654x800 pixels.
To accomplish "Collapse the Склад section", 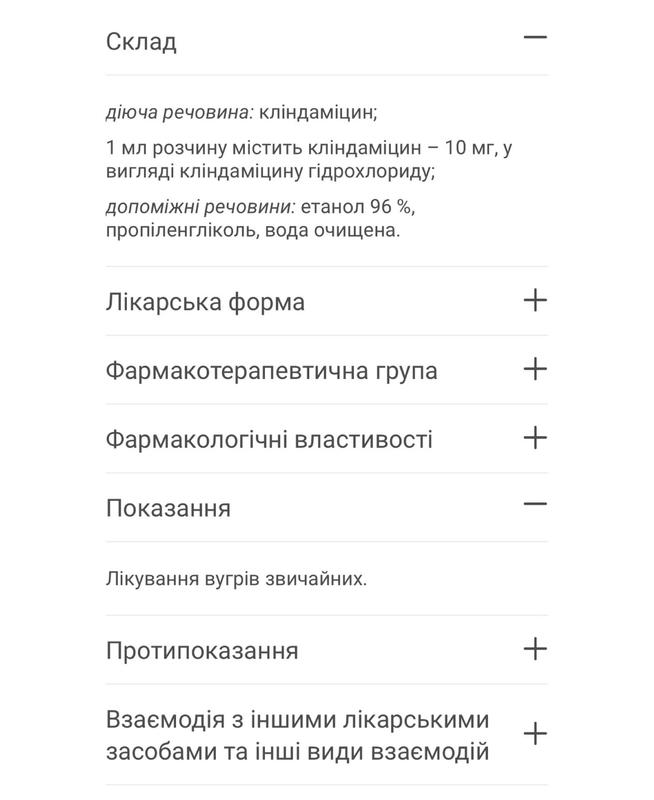I will point(535,38).
